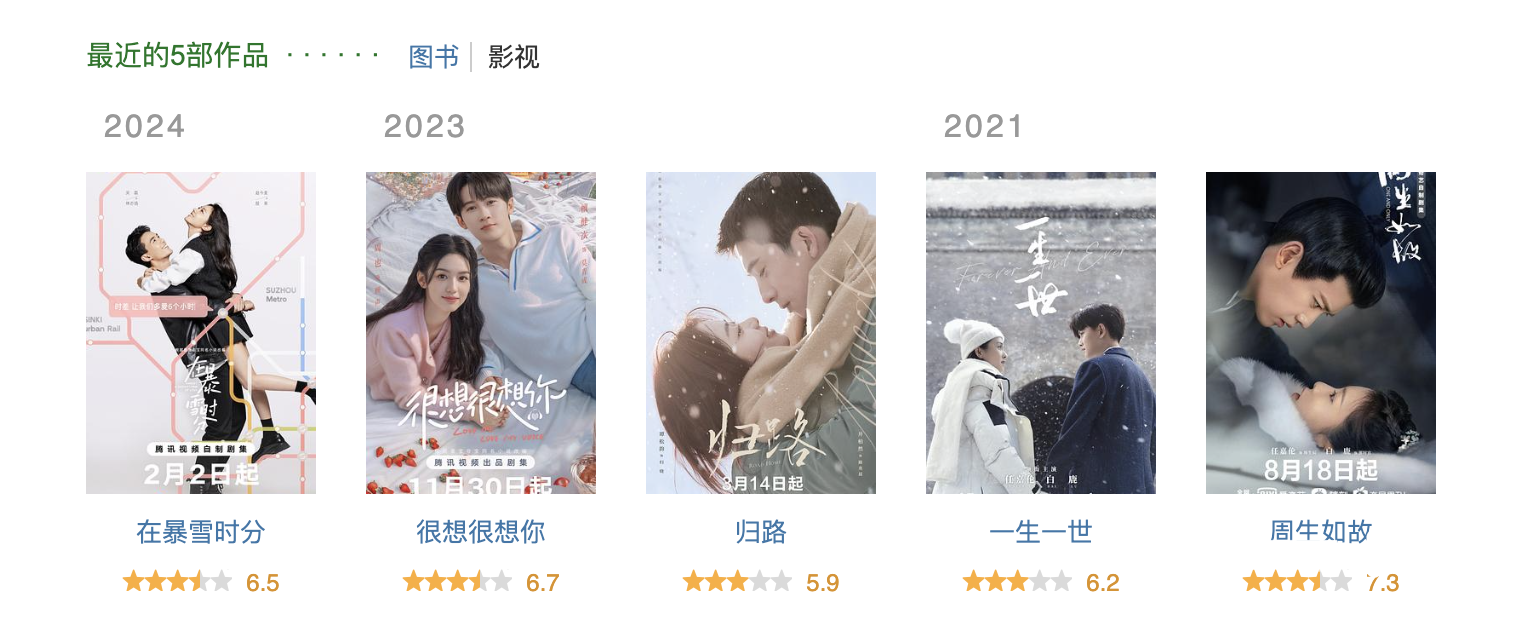Tap the 一生一世 title link
Image resolution: width=1522 pixels, height=628 pixels.
coord(1041,532)
